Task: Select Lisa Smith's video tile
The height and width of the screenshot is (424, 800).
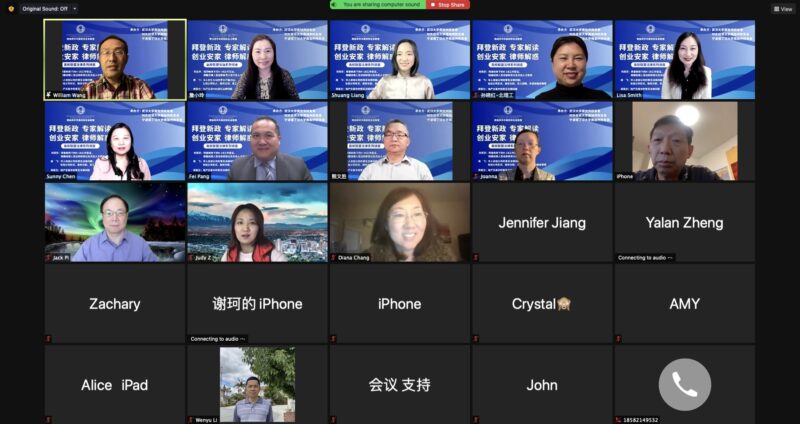Action: [x=685, y=59]
